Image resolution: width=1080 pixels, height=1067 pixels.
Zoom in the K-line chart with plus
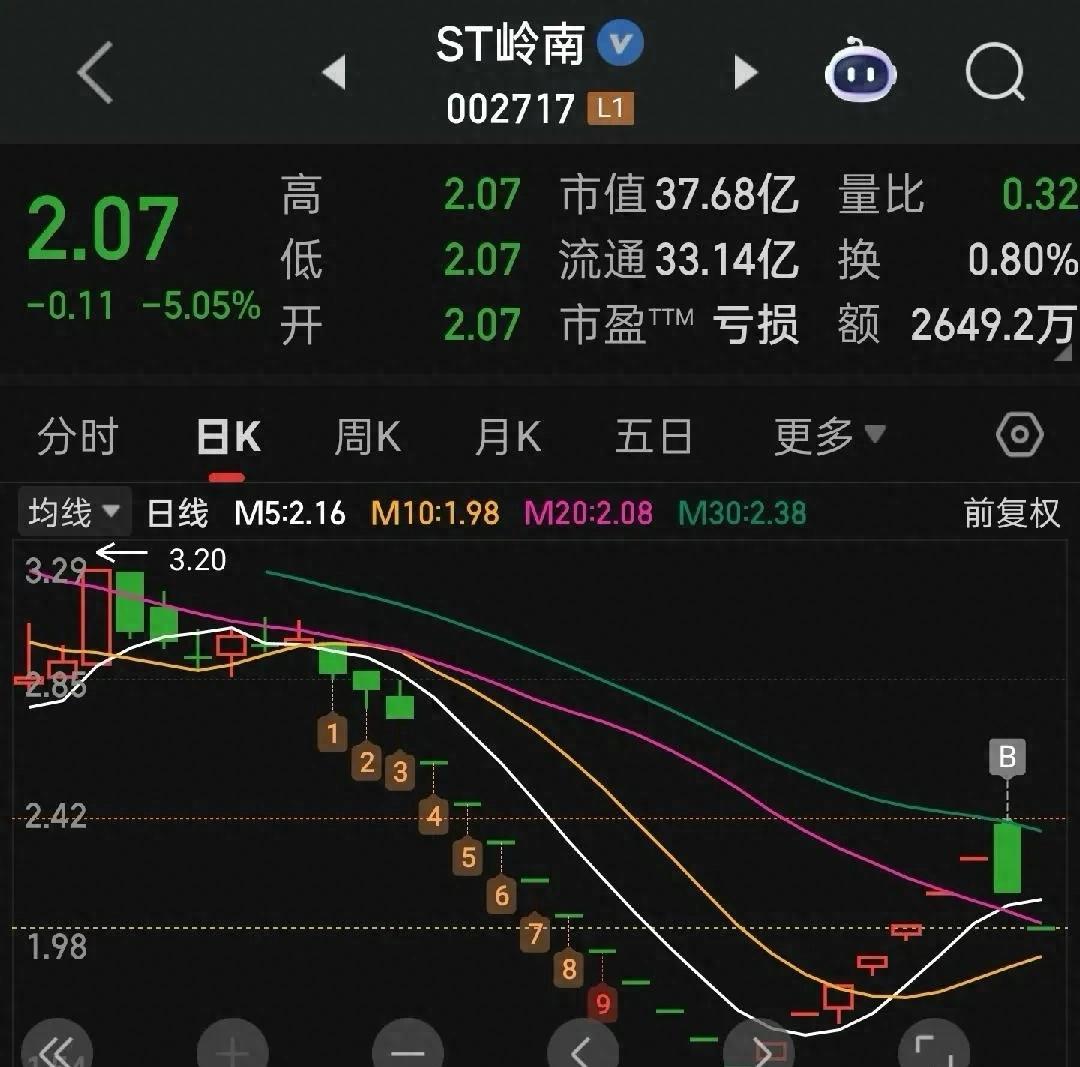232,1050
